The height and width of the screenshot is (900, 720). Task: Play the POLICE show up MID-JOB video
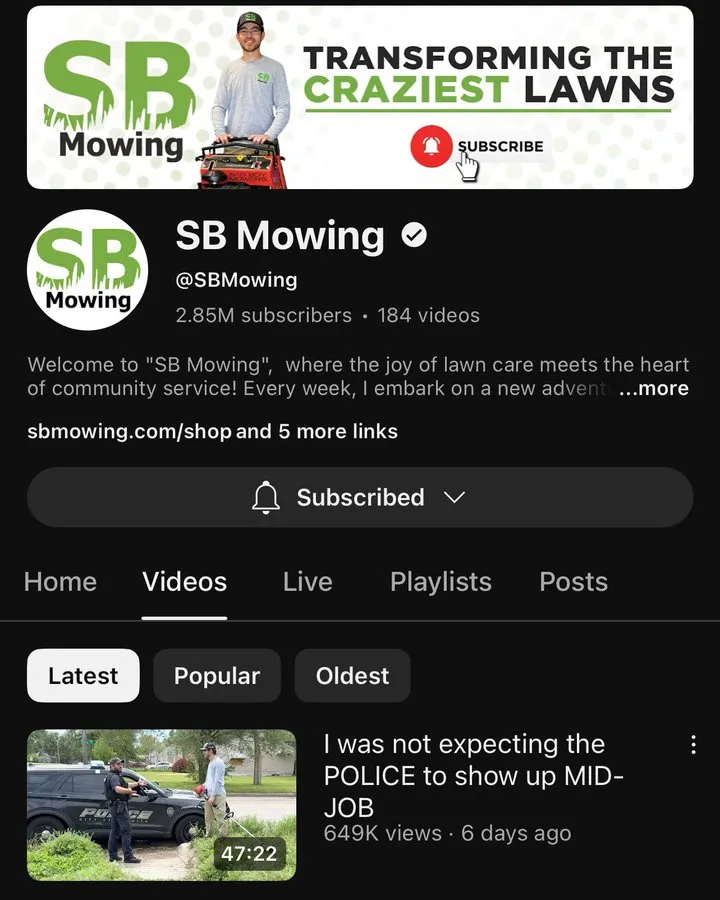tap(161, 805)
